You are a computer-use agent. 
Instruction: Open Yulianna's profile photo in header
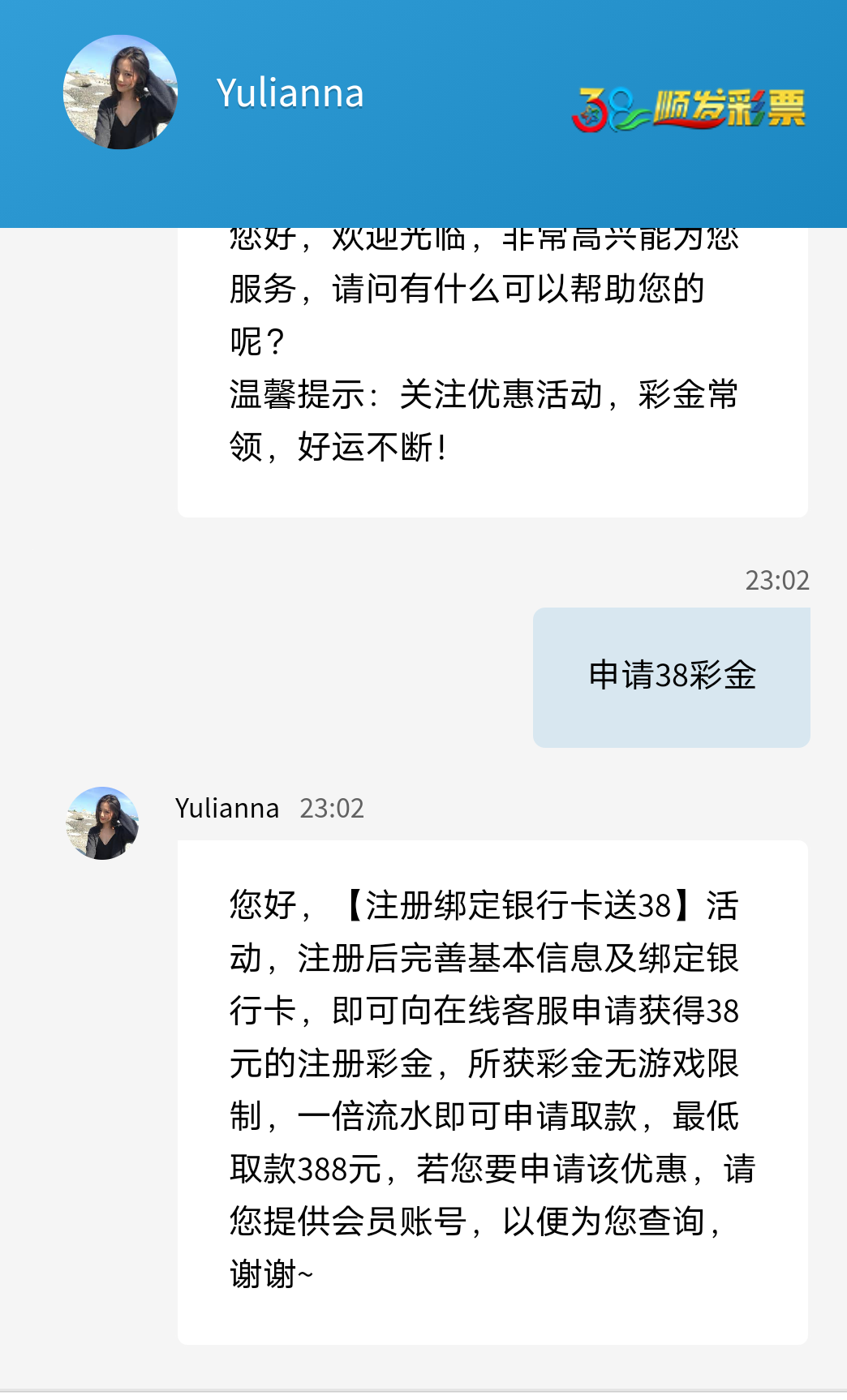pyautogui.click(x=120, y=92)
